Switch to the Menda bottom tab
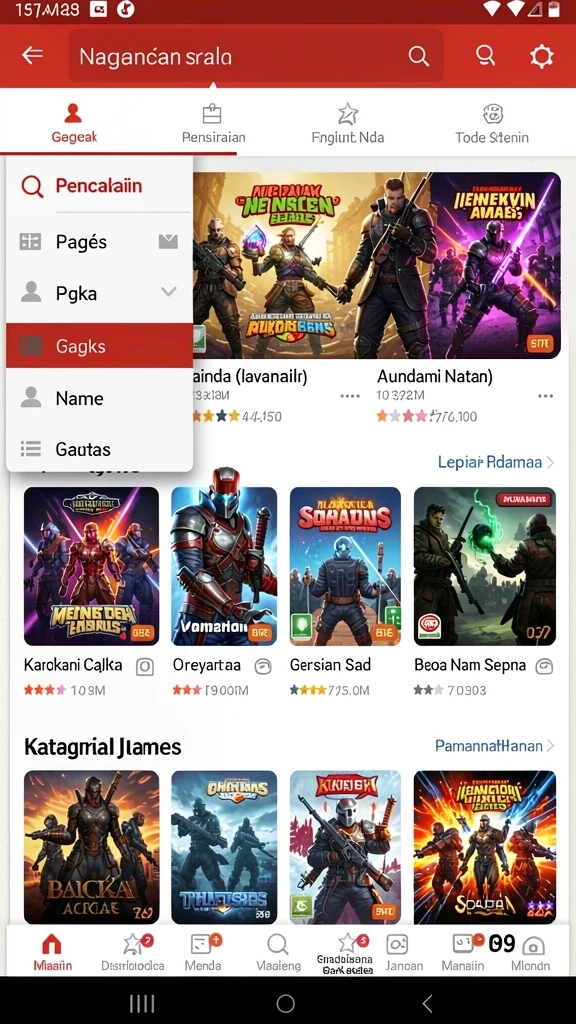 click(203, 952)
